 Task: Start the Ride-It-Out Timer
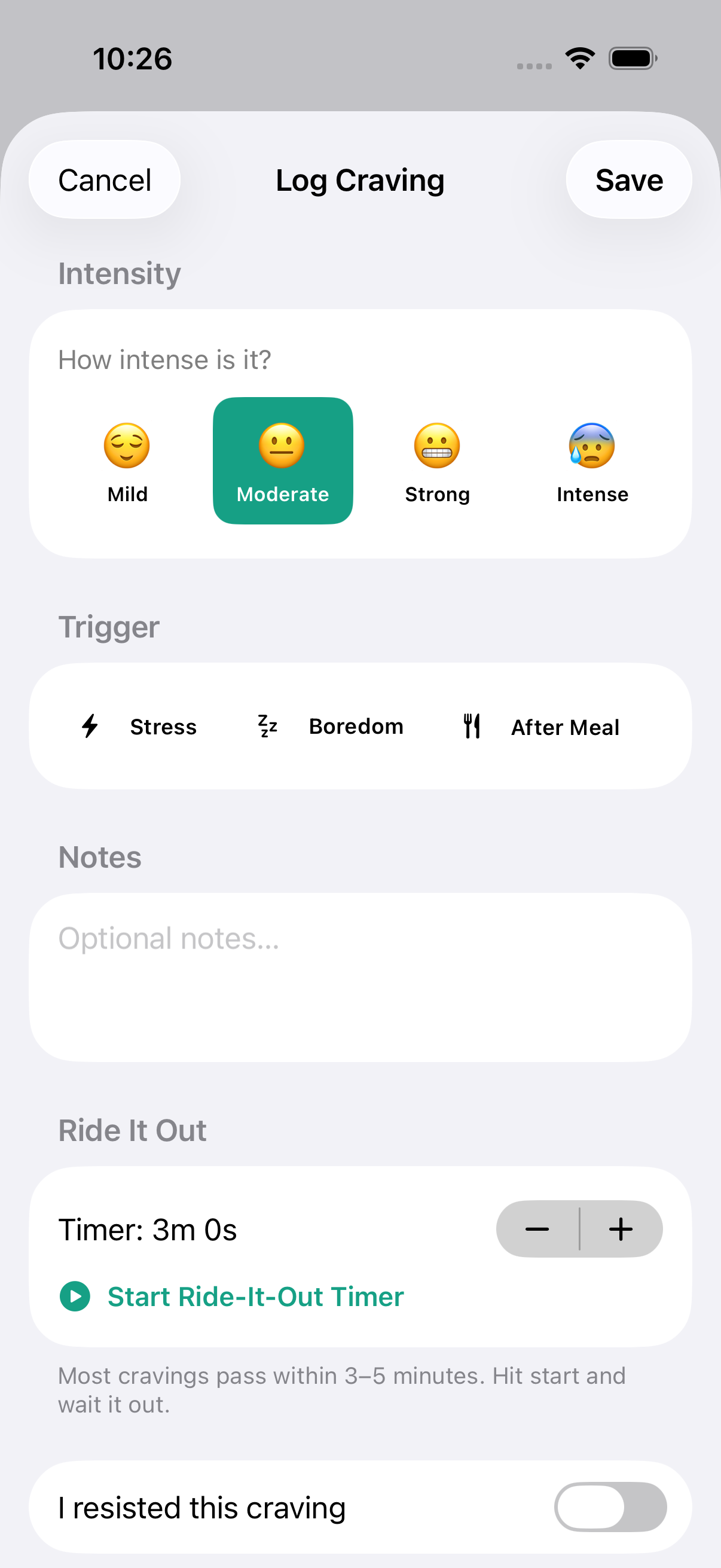[x=232, y=1297]
